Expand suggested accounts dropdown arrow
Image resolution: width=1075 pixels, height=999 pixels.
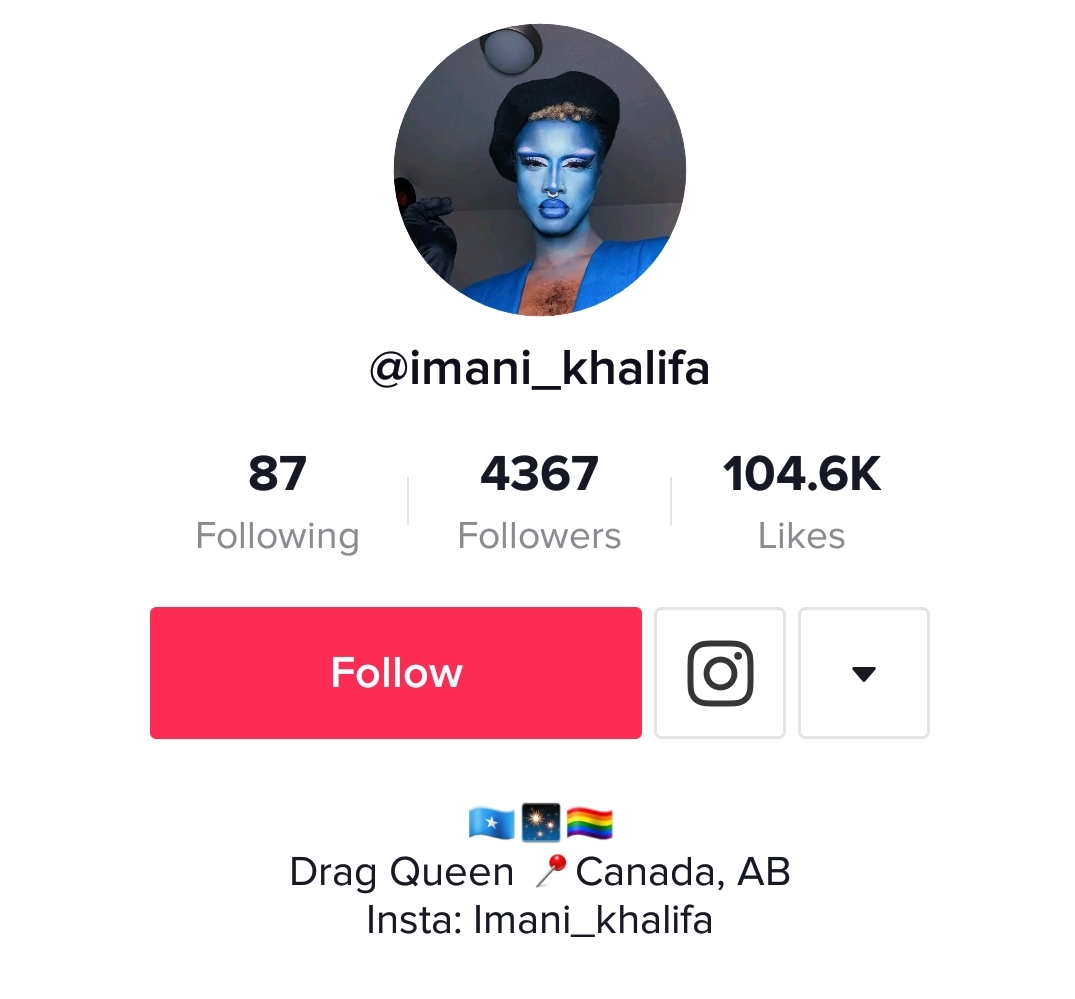(863, 672)
